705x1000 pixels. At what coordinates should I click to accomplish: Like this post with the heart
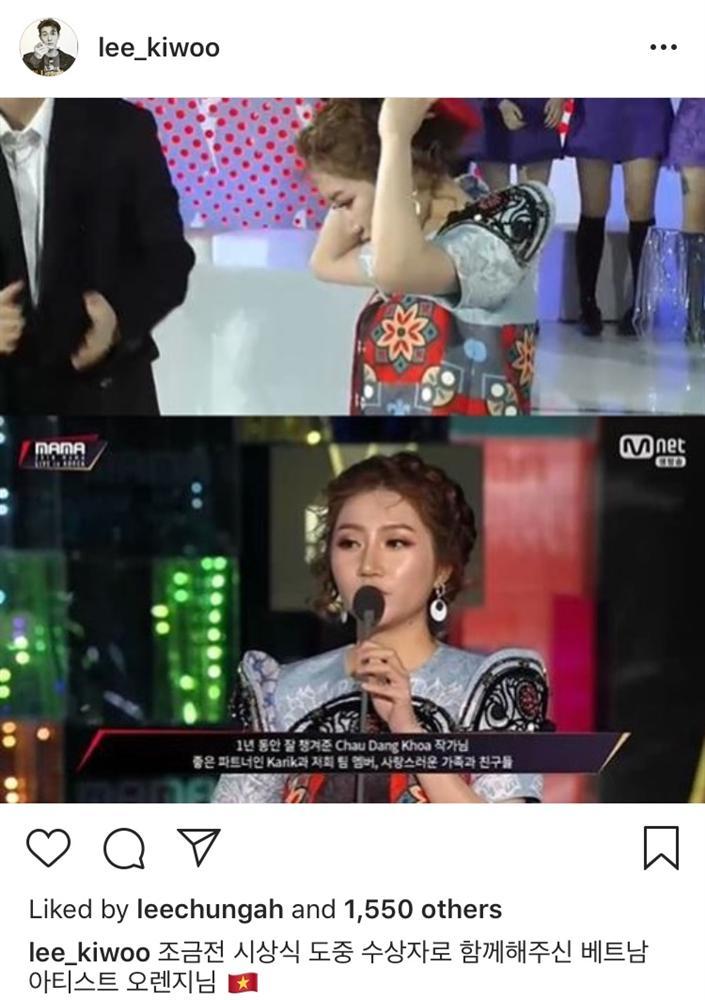(48, 848)
